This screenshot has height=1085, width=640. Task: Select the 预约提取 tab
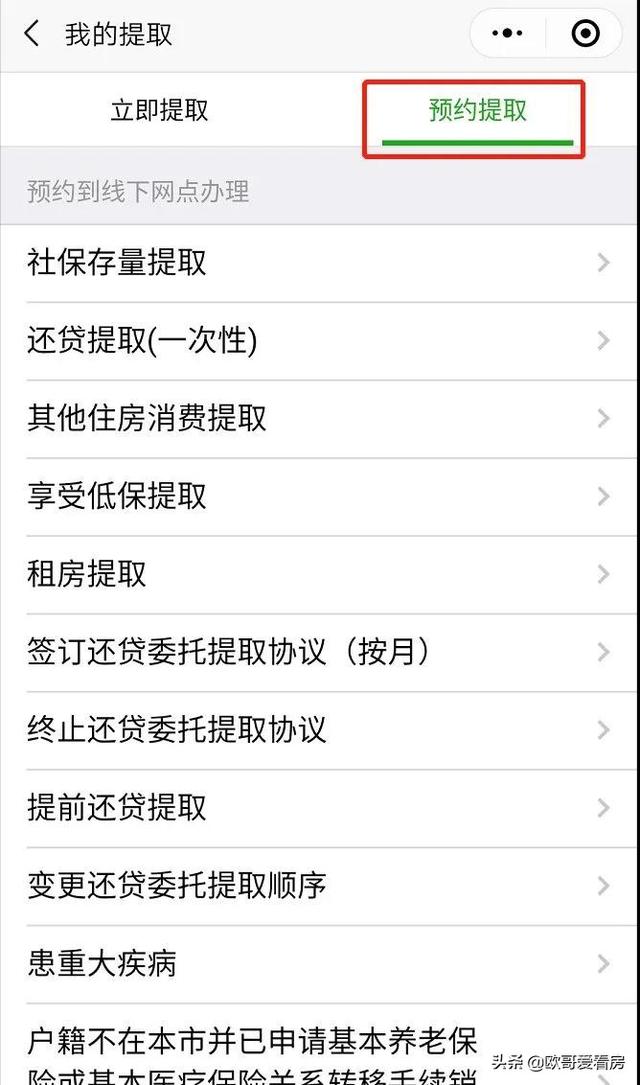click(x=478, y=110)
